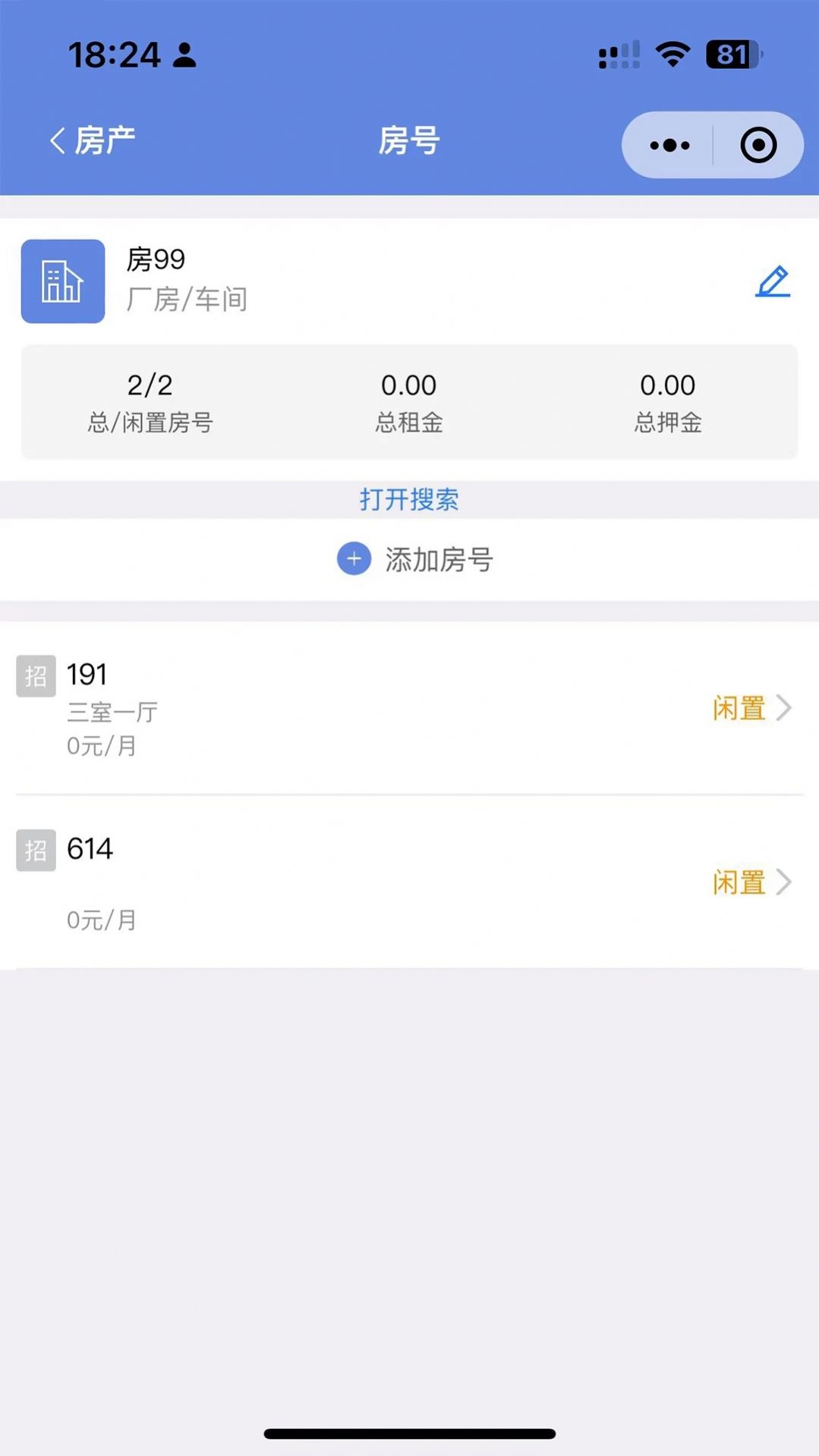Toggle the 闲置 status on room 614
819x1456 pixels.
(x=739, y=882)
